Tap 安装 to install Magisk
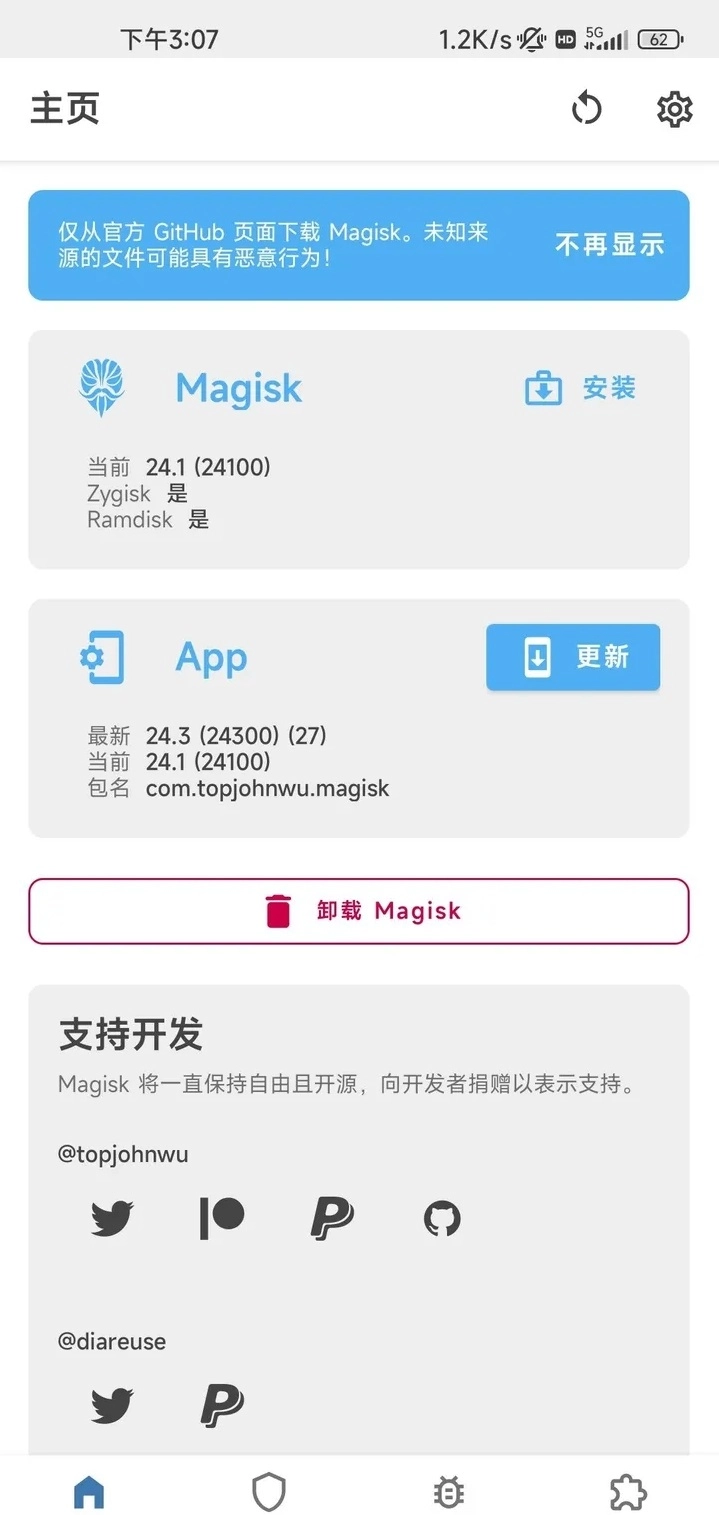The width and height of the screenshot is (719, 1515). 581,388
